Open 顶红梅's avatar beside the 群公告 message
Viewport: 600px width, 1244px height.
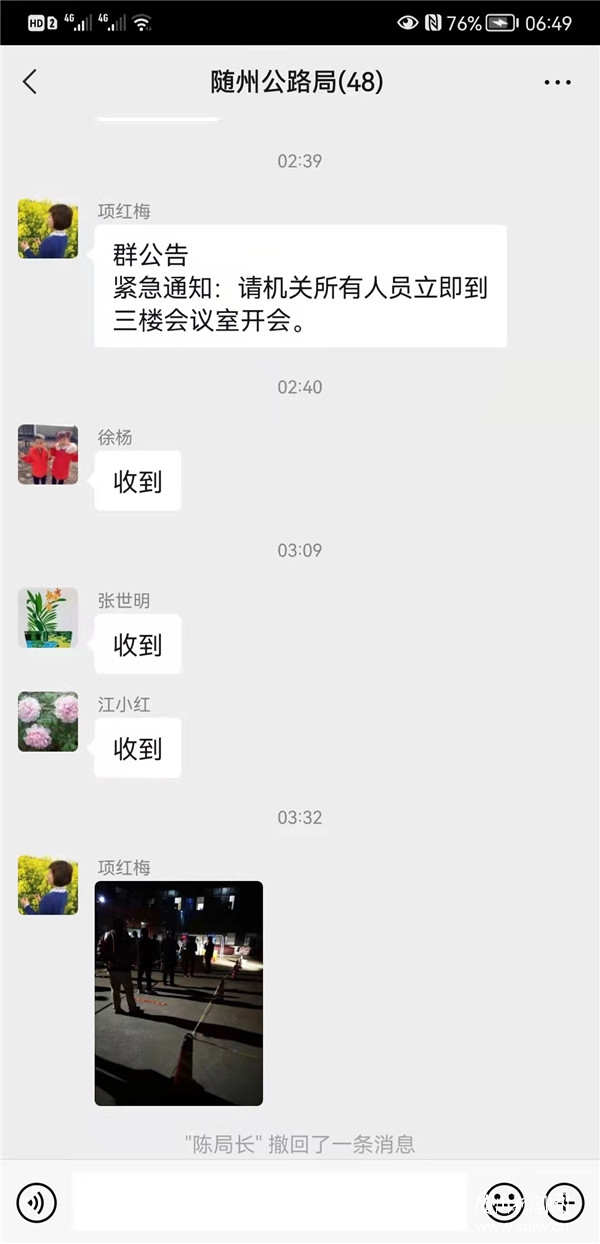coord(48,228)
